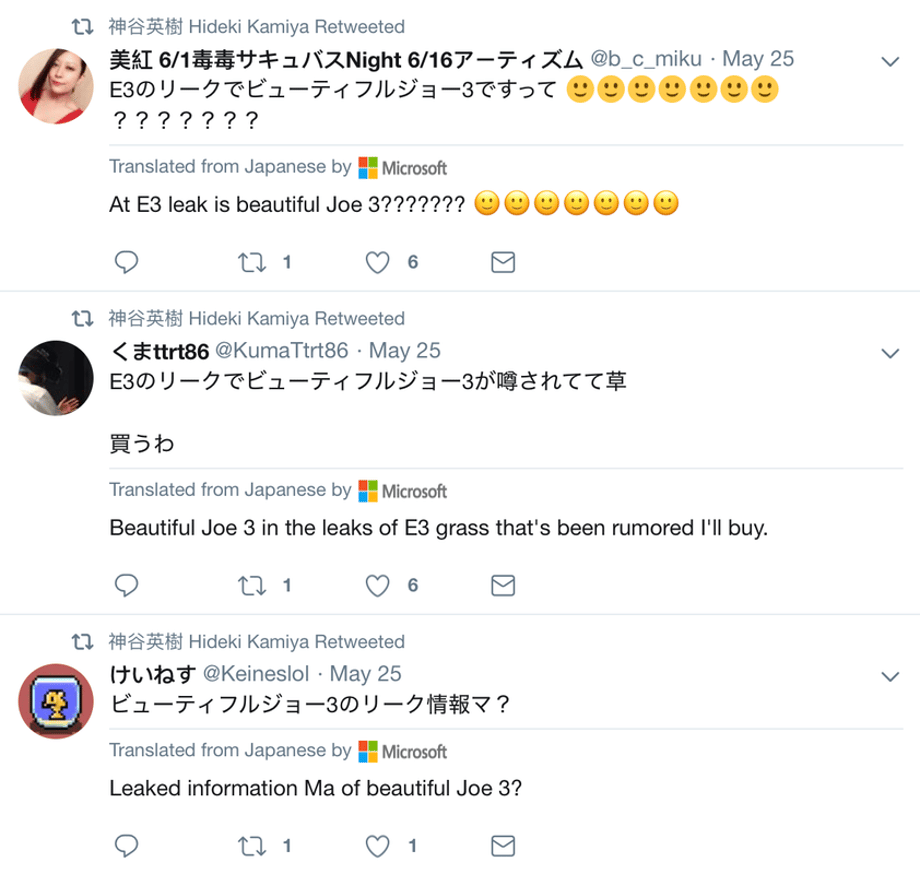The height and width of the screenshot is (874, 920).
Task: Reply to @b_c_miku's tweet
Action: pyautogui.click(x=126, y=262)
